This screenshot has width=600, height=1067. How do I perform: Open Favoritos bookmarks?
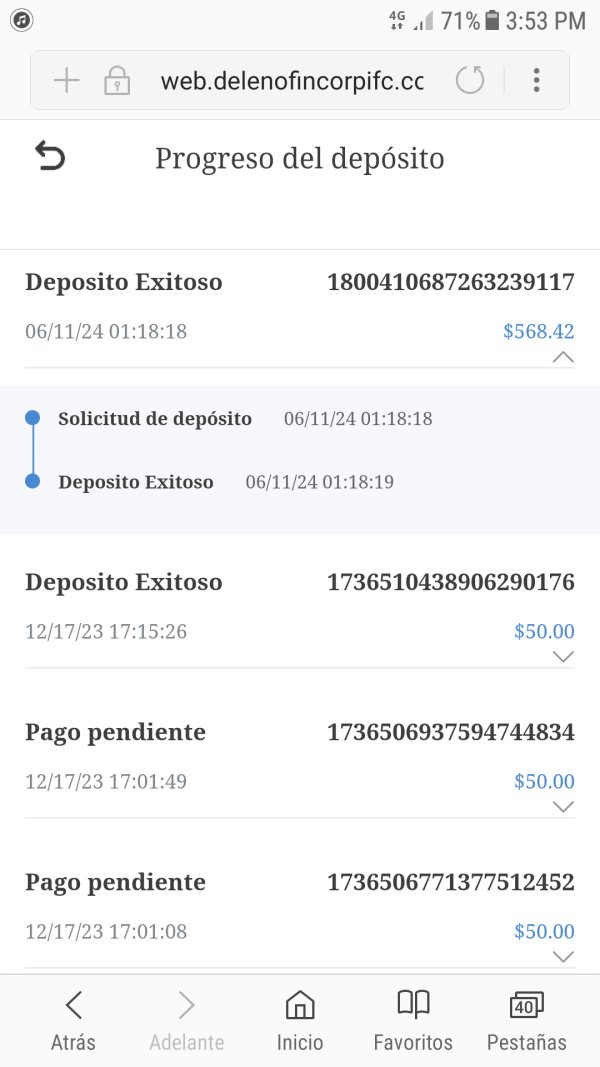pos(413,1020)
